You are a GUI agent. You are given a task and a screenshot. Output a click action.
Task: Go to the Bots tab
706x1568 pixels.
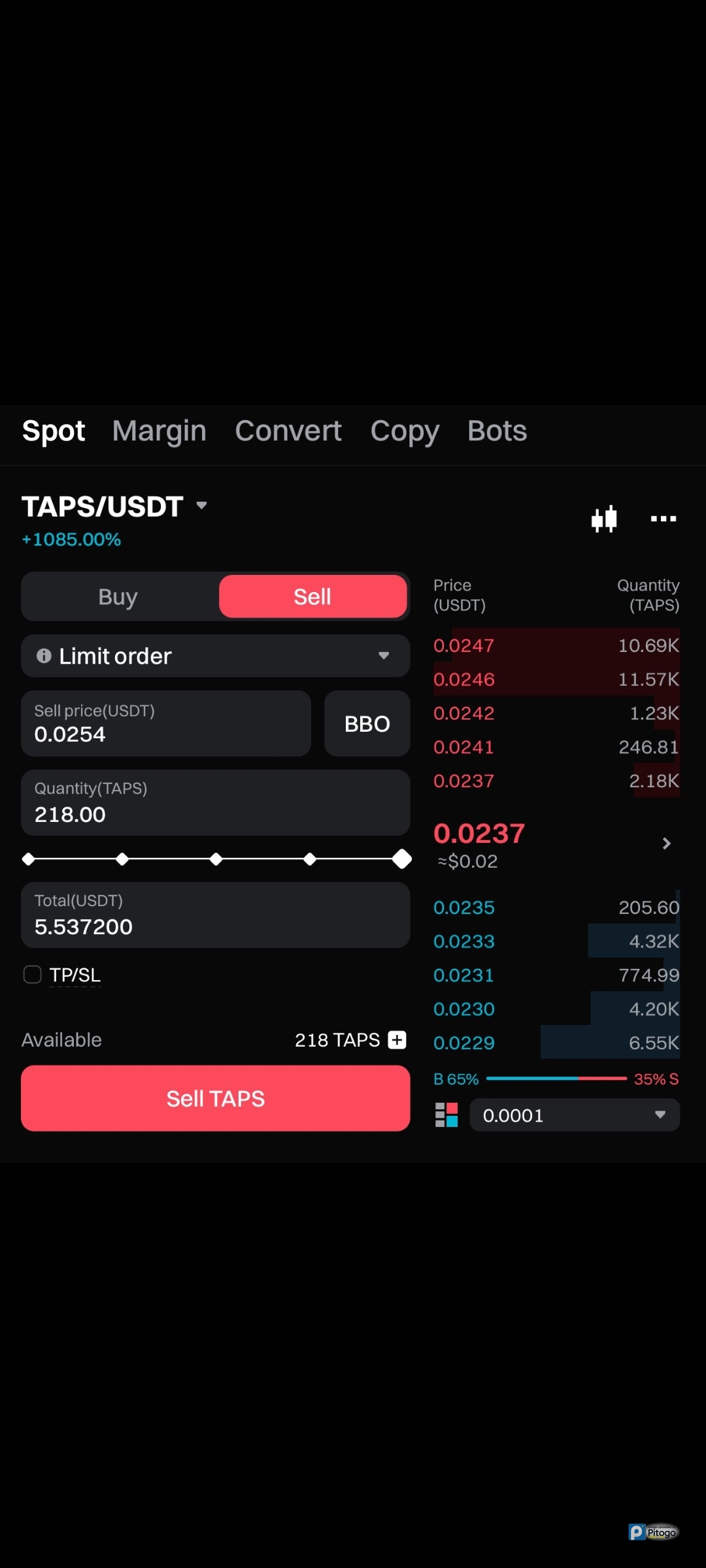[x=497, y=431]
